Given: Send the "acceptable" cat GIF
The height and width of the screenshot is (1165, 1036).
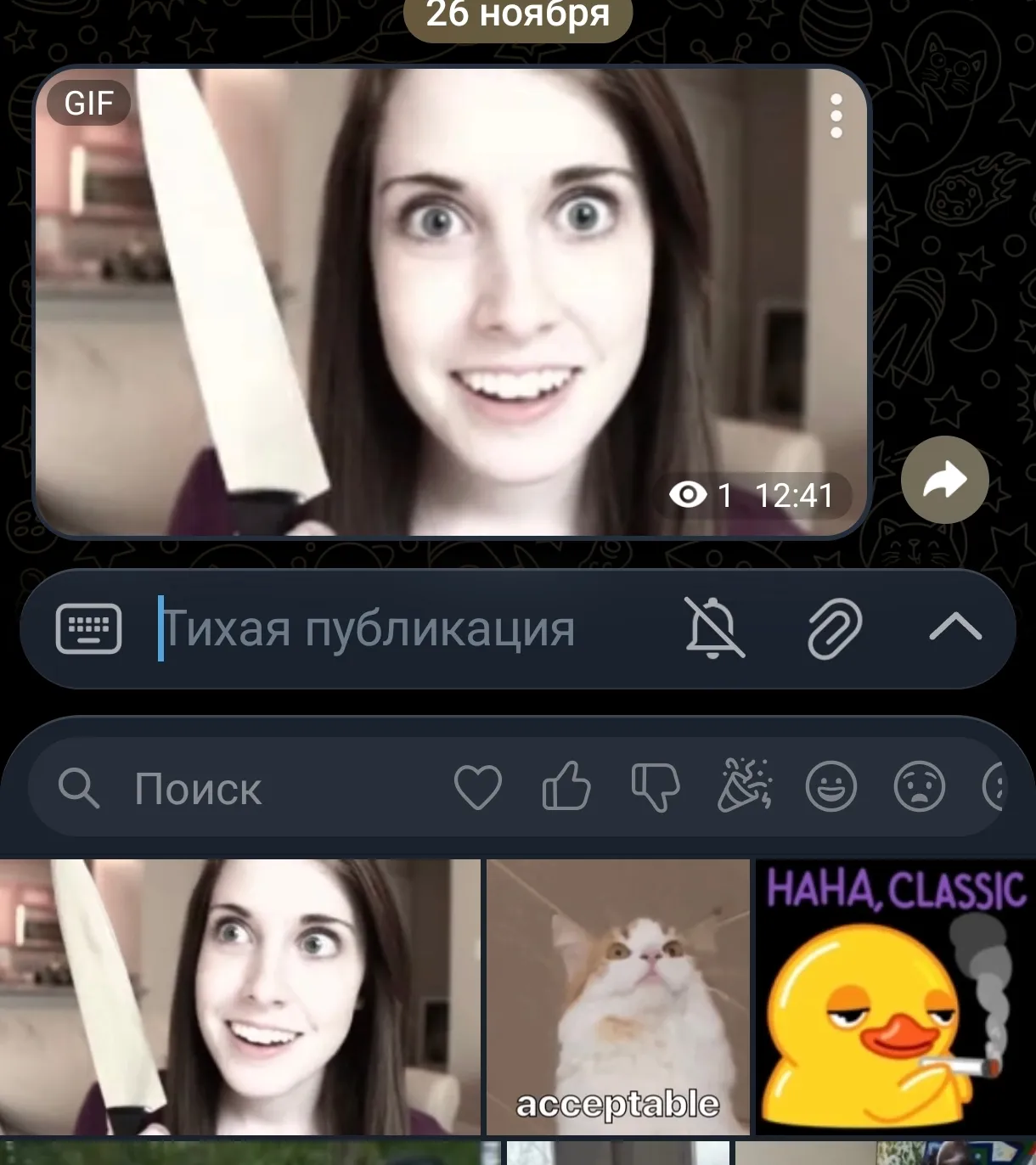Looking at the screenshot, I should (x=617, y=997).
